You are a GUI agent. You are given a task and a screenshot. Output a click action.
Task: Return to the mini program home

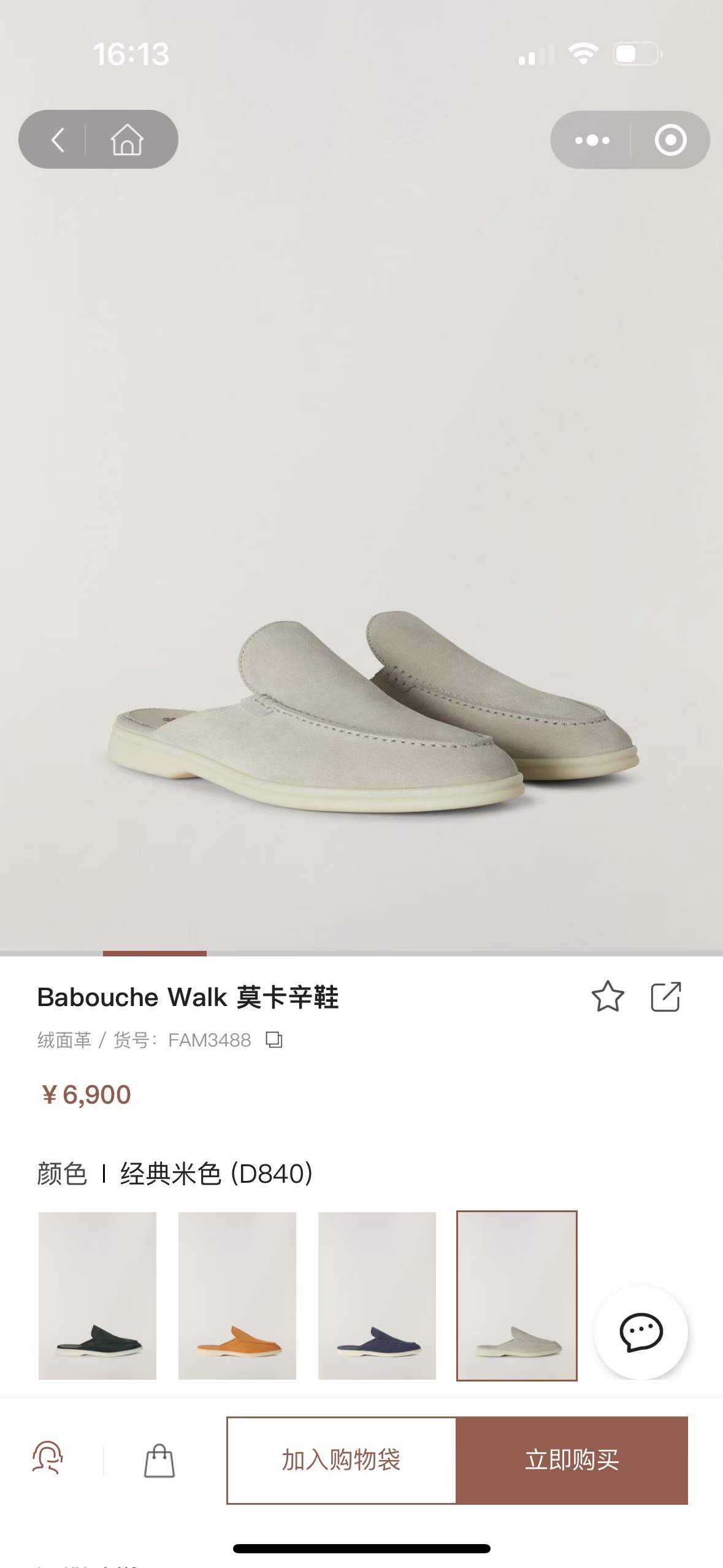tap(127, 140)
